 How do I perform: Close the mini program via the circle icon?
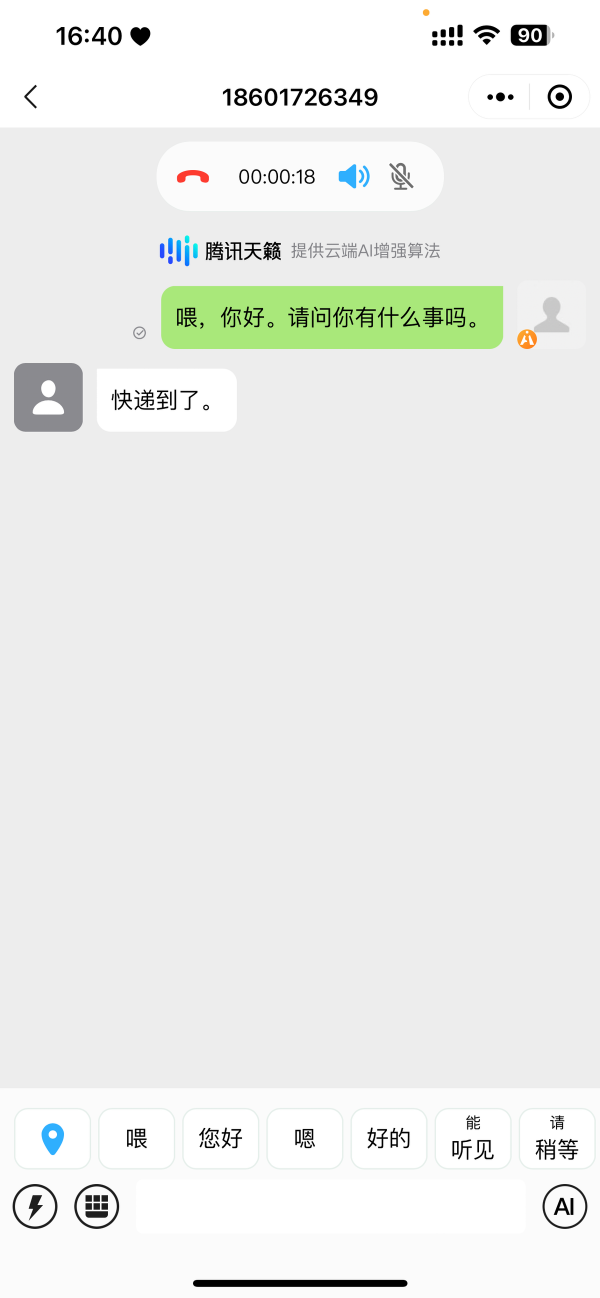[x=560, y=97]
